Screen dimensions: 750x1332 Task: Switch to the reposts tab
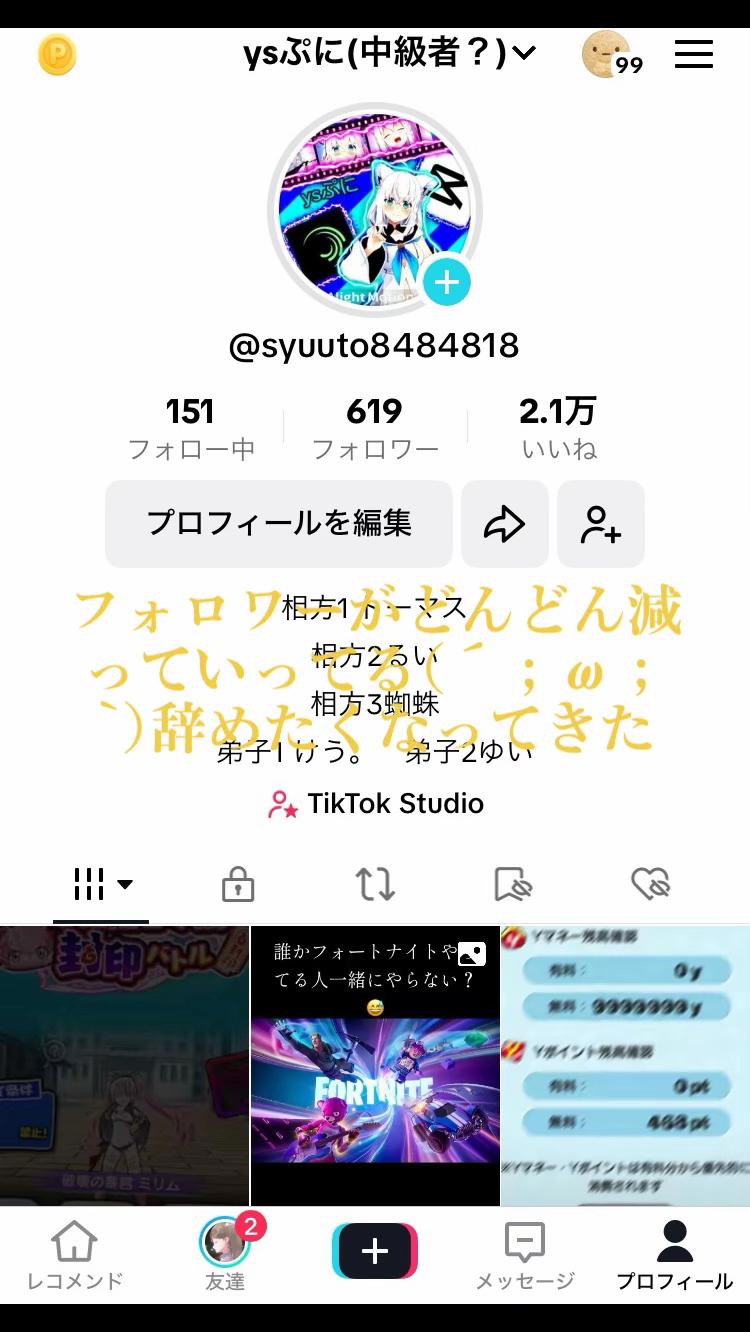pyautogui.click(x=375, y=884)
